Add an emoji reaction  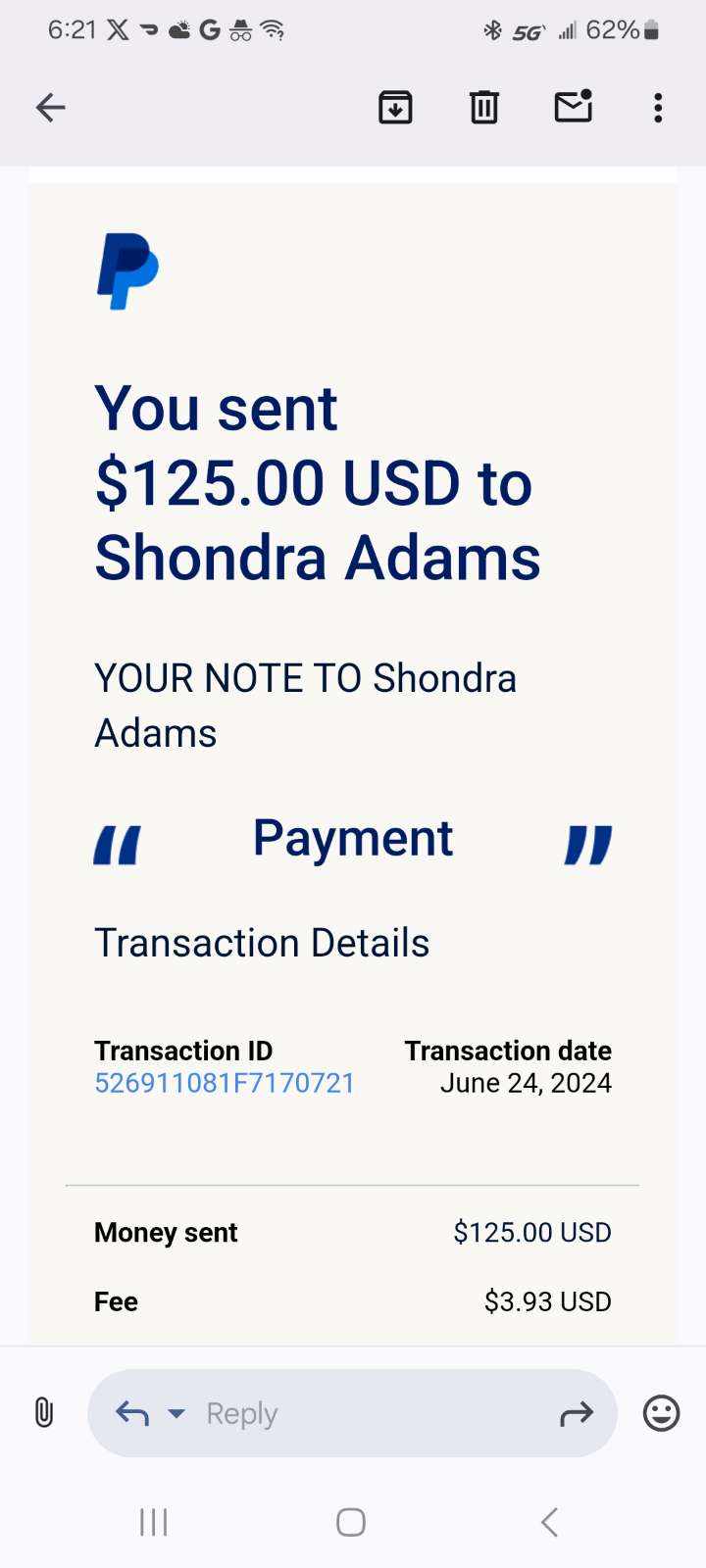tap(661, 1413)
